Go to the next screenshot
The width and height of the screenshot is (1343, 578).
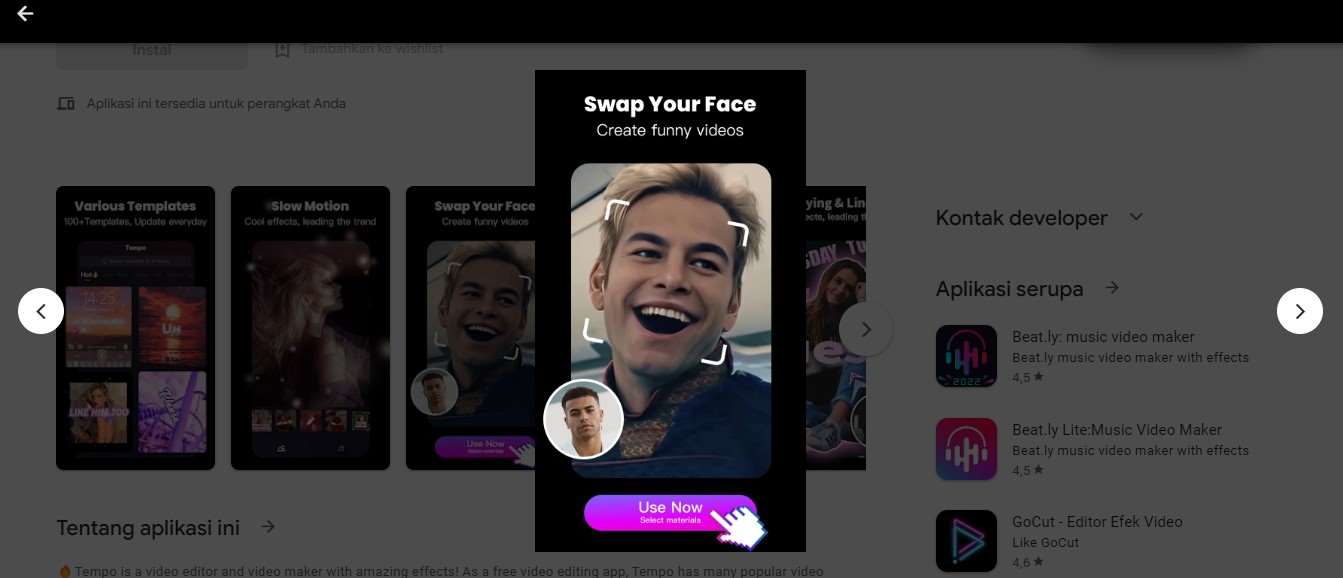pyautogui.click(x=1299, y=311)
